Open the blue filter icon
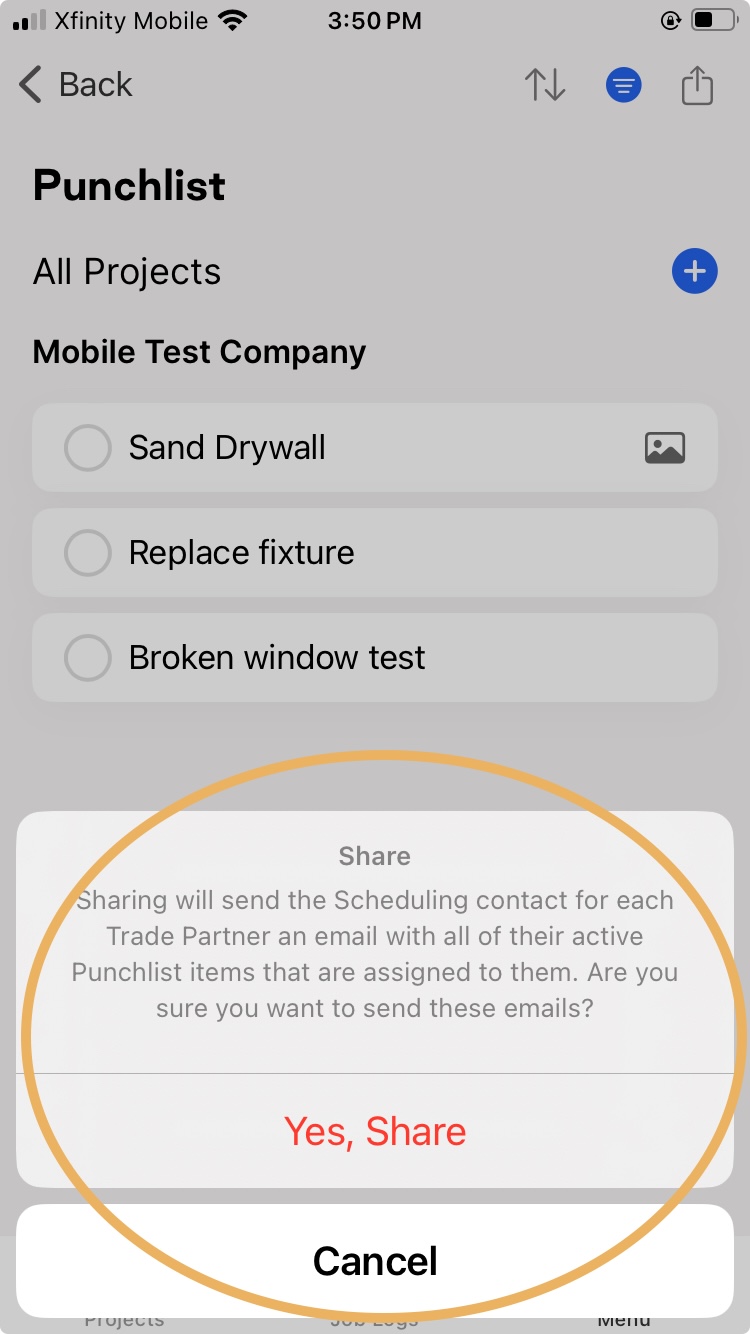This screenshot has width=750, height=1334. coord(624,86)
